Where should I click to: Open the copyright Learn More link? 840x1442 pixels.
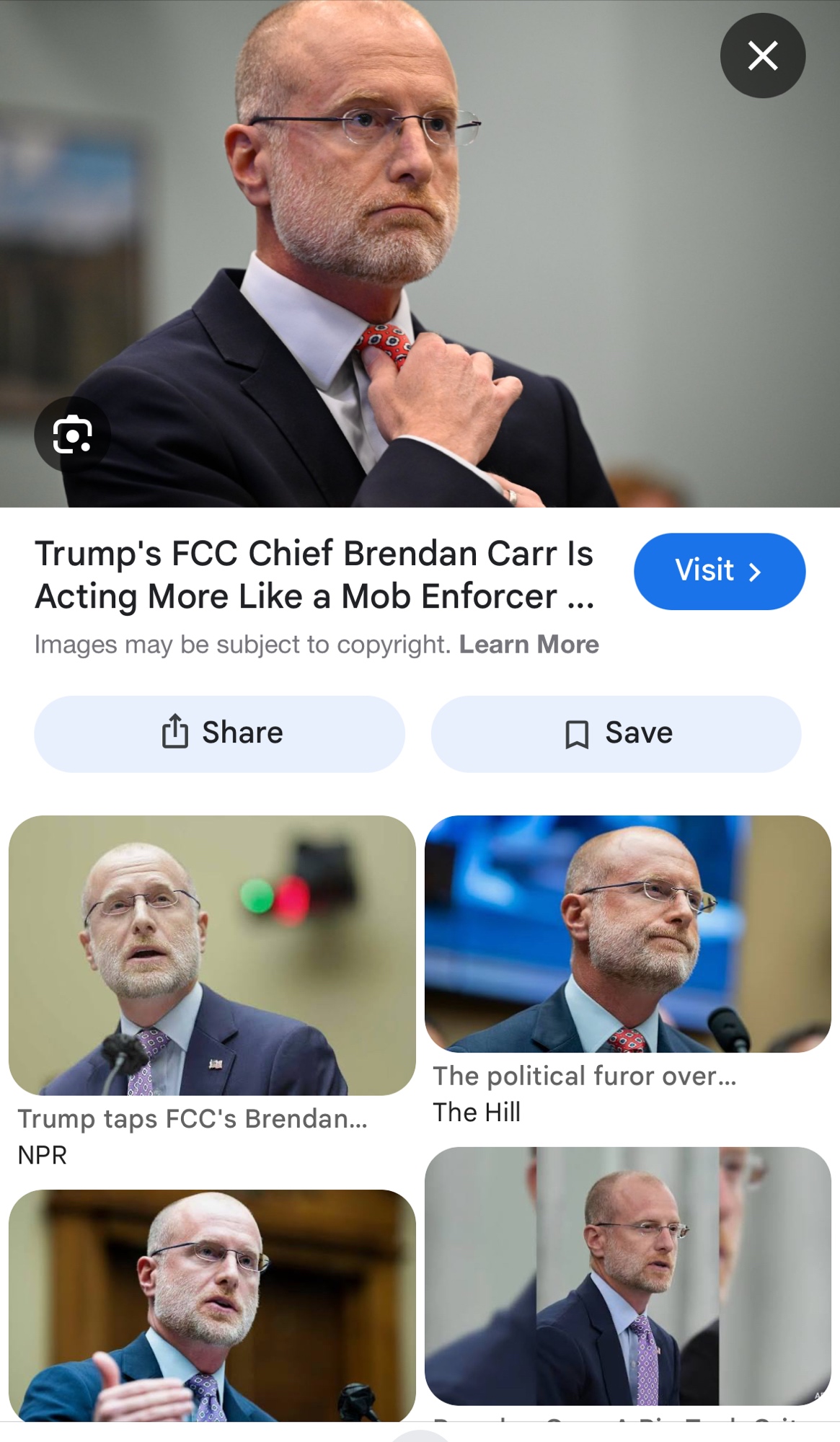(x=529, y=644)
